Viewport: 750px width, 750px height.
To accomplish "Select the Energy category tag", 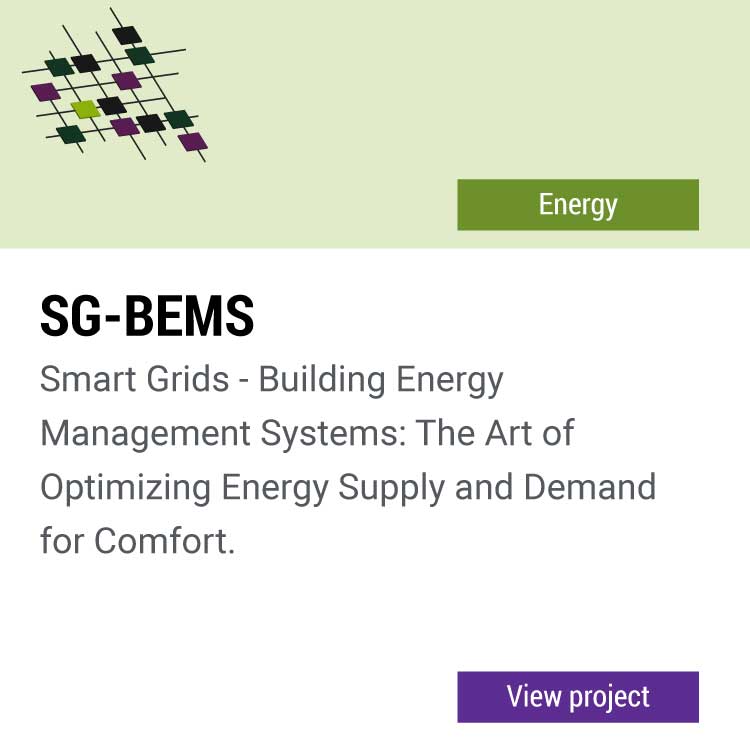I will coord(578,205).
